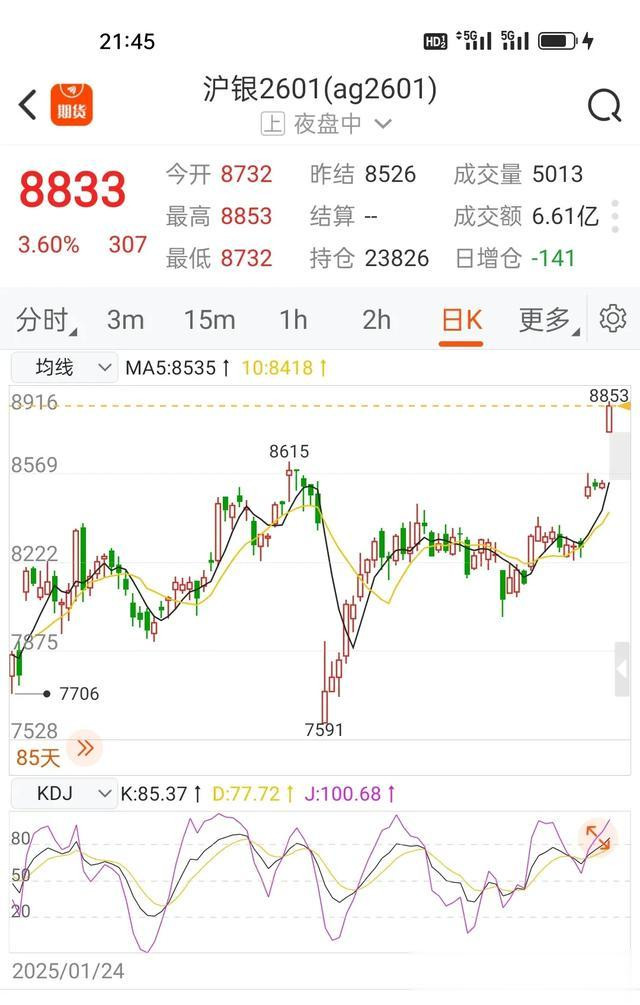Open chart settings gear icon

[612, 319]
